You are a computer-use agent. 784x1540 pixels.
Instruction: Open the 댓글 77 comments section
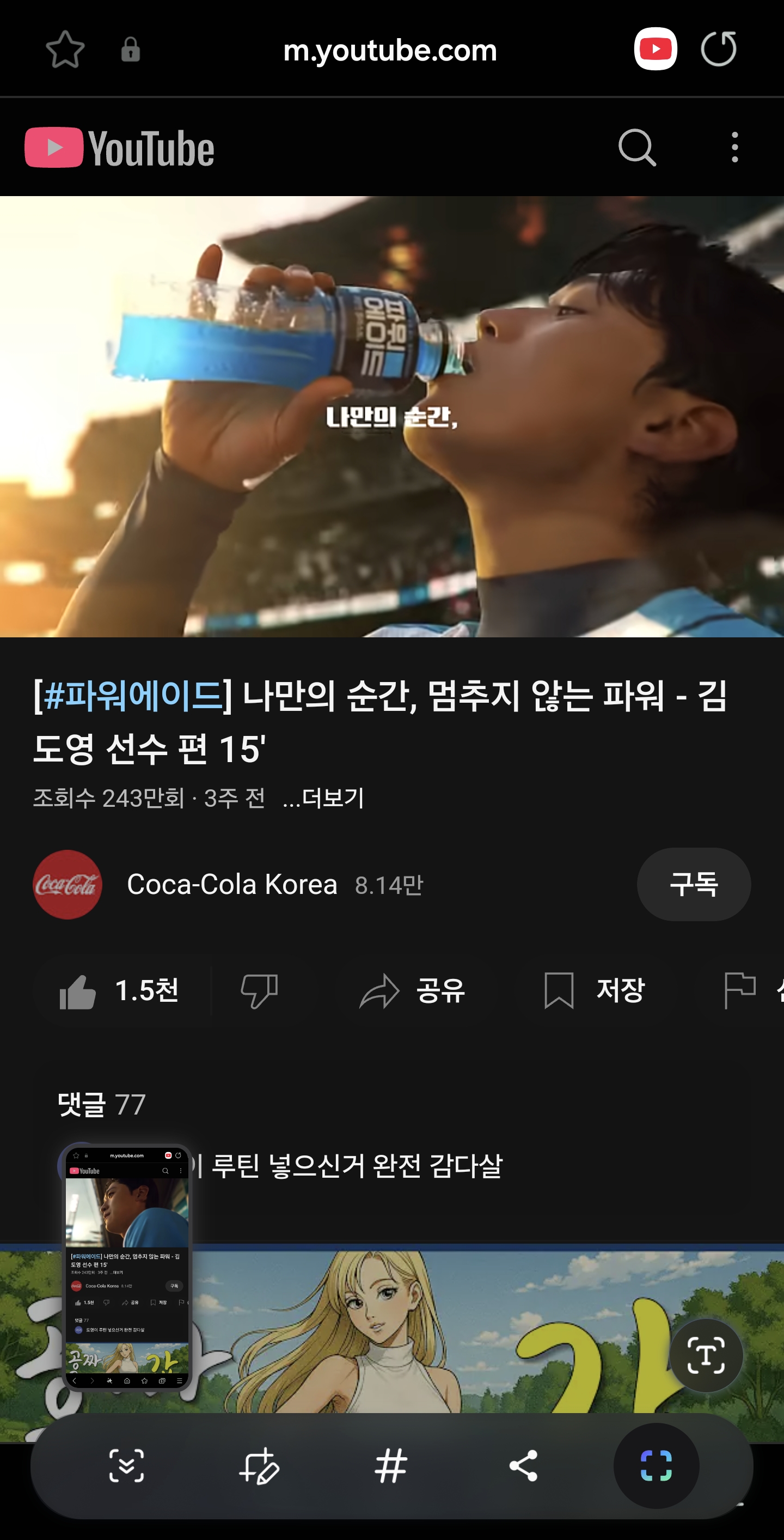click(x=102, y=1104)
